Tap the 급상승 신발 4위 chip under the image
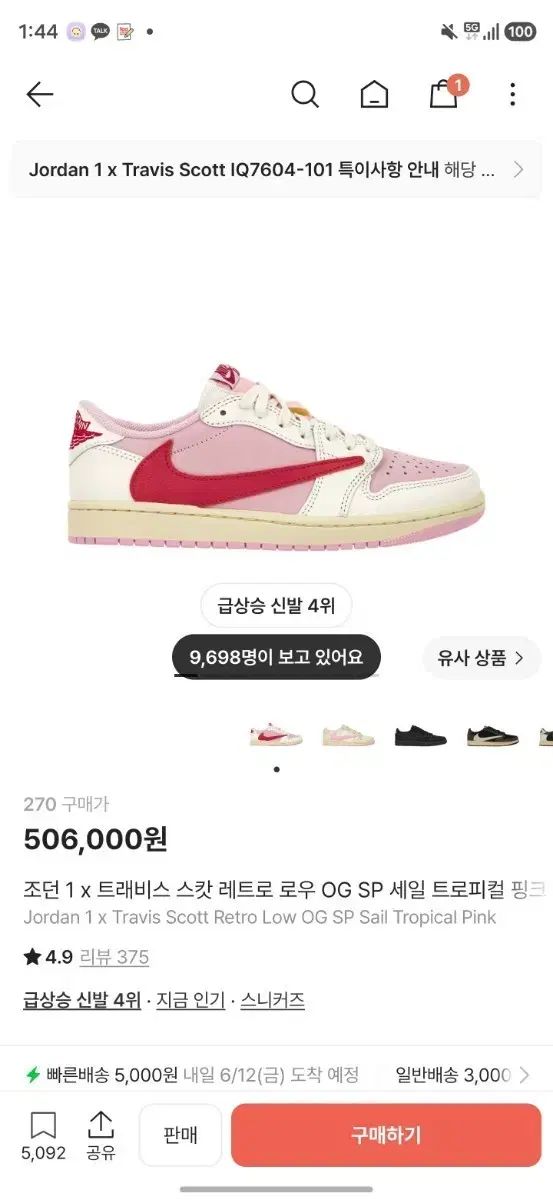Image resolution: width=553 pixels, height=1200 pixels. coord(276,606)
